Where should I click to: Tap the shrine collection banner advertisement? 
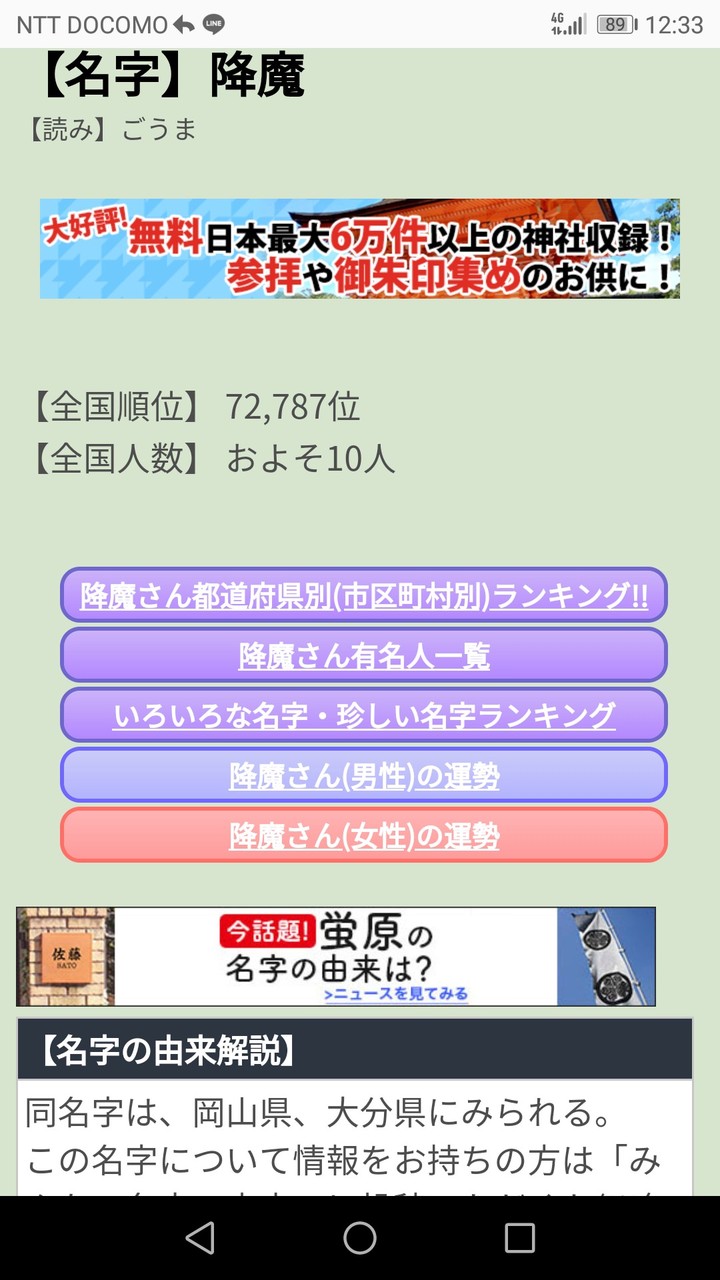coord(360,248)
